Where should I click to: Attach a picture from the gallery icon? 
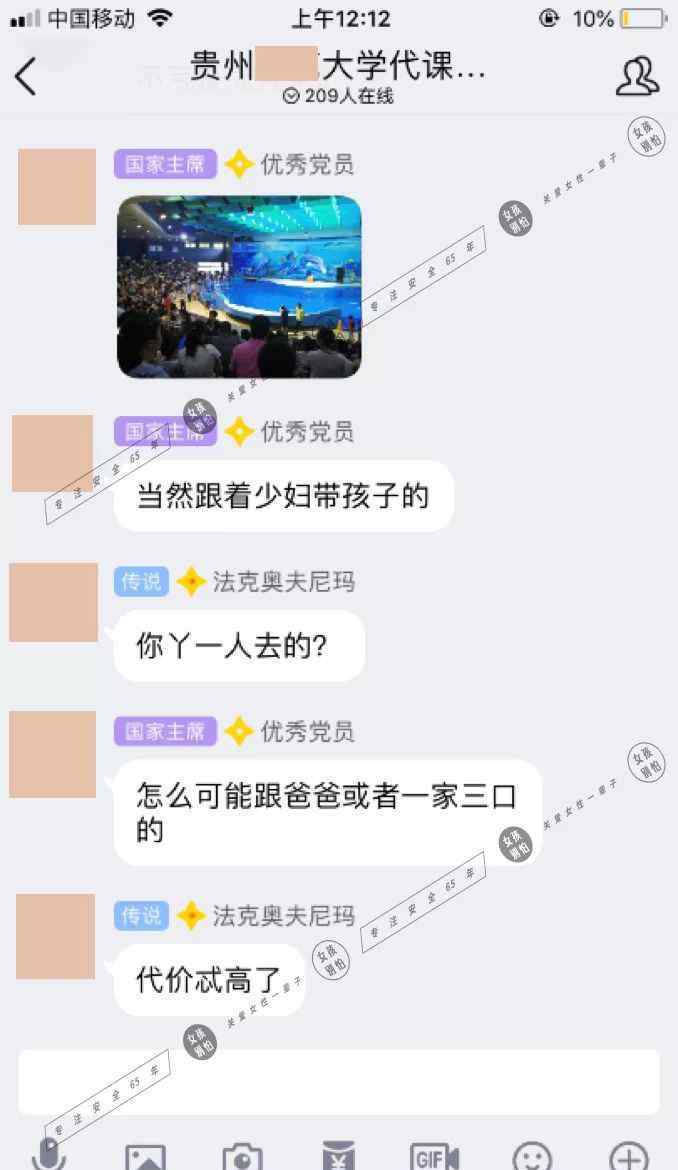point(145,1158)
